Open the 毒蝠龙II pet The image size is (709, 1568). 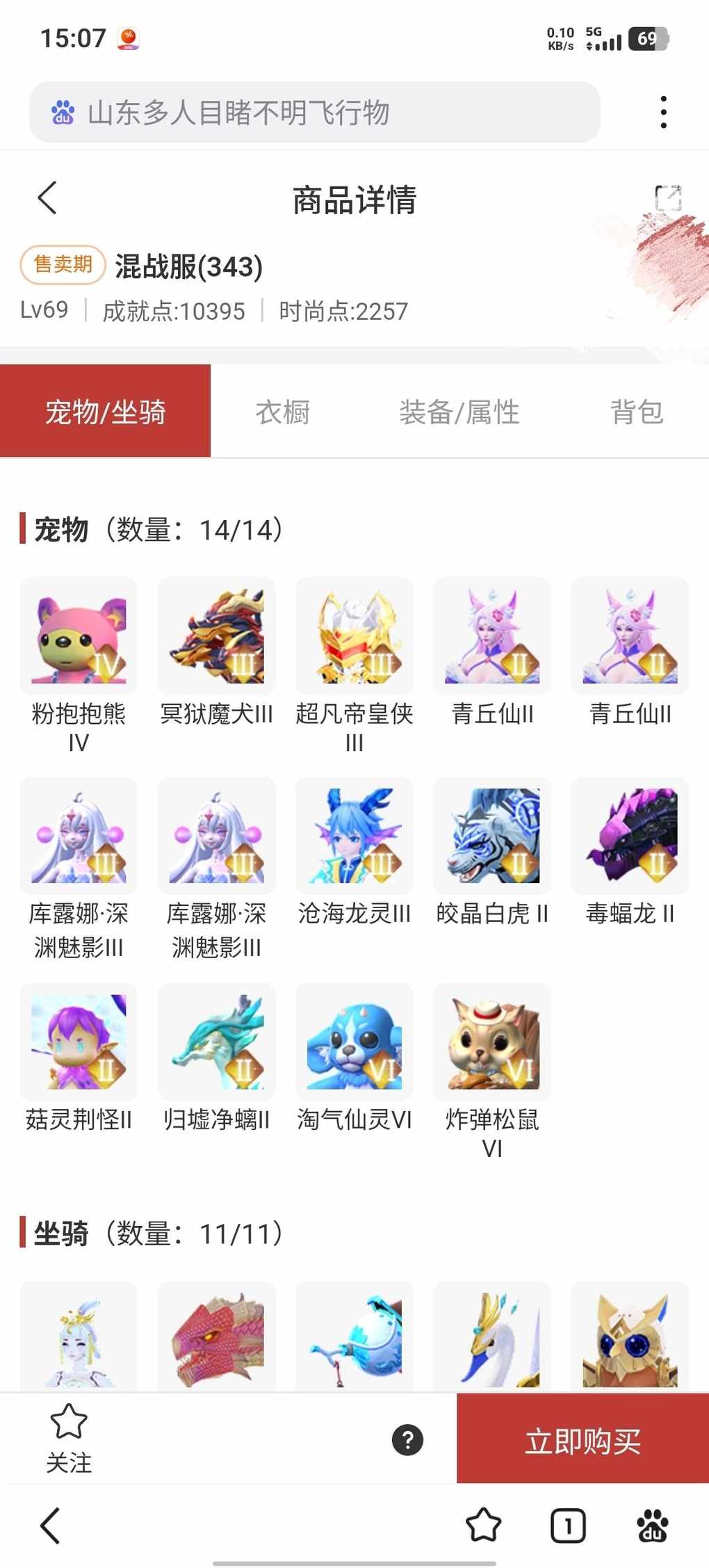point(630,836)
